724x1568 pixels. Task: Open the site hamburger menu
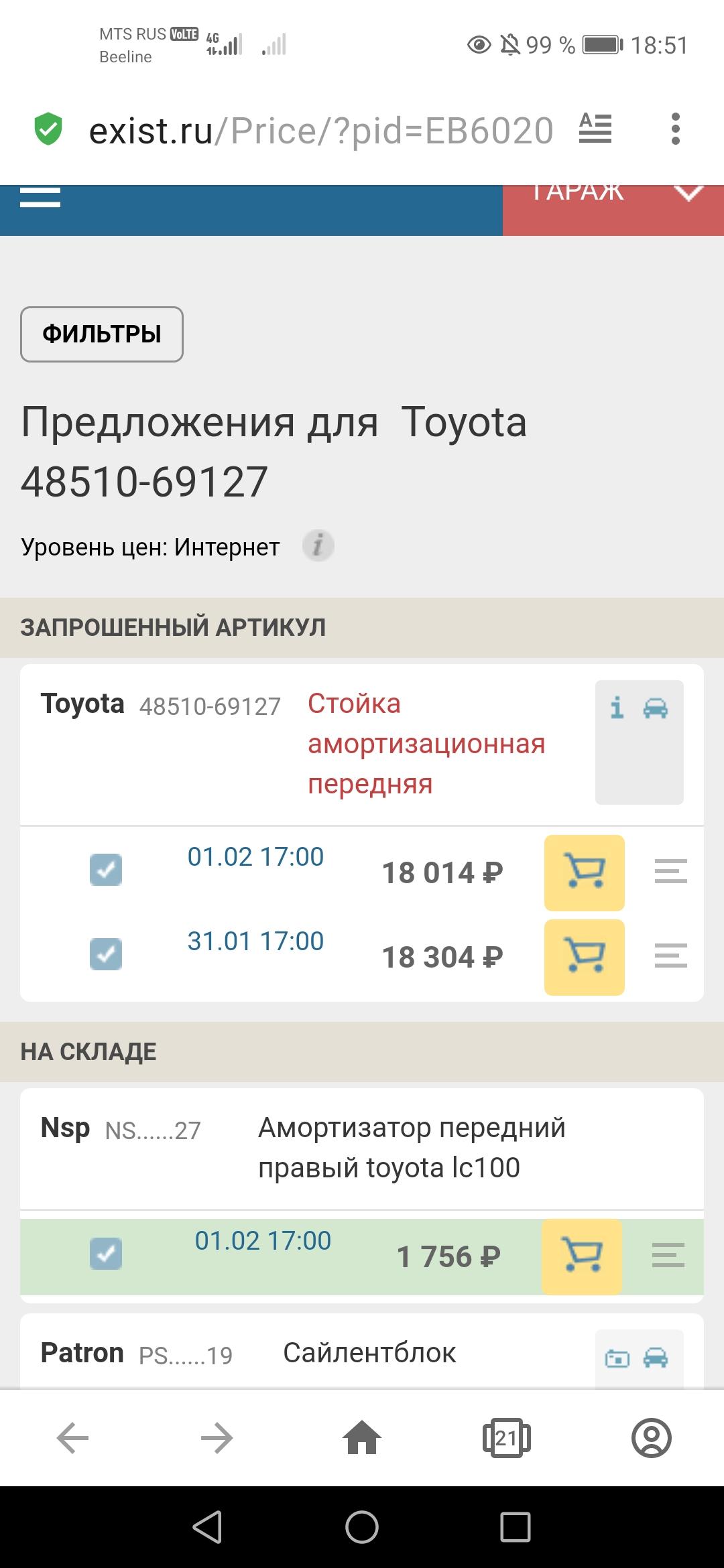pyautogui.click(x=40, y=198)
